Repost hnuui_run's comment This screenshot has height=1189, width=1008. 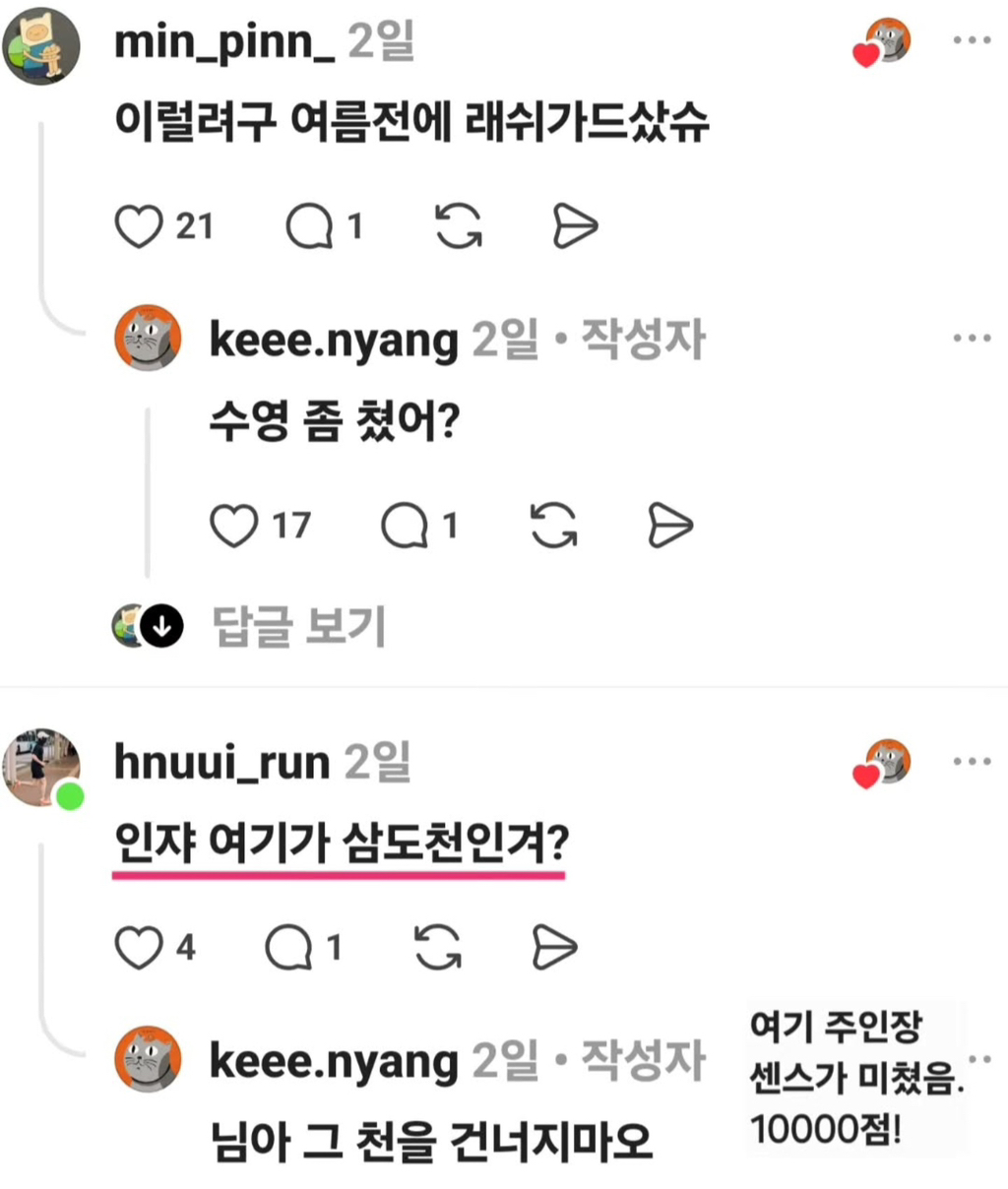(x=438, y=948)
